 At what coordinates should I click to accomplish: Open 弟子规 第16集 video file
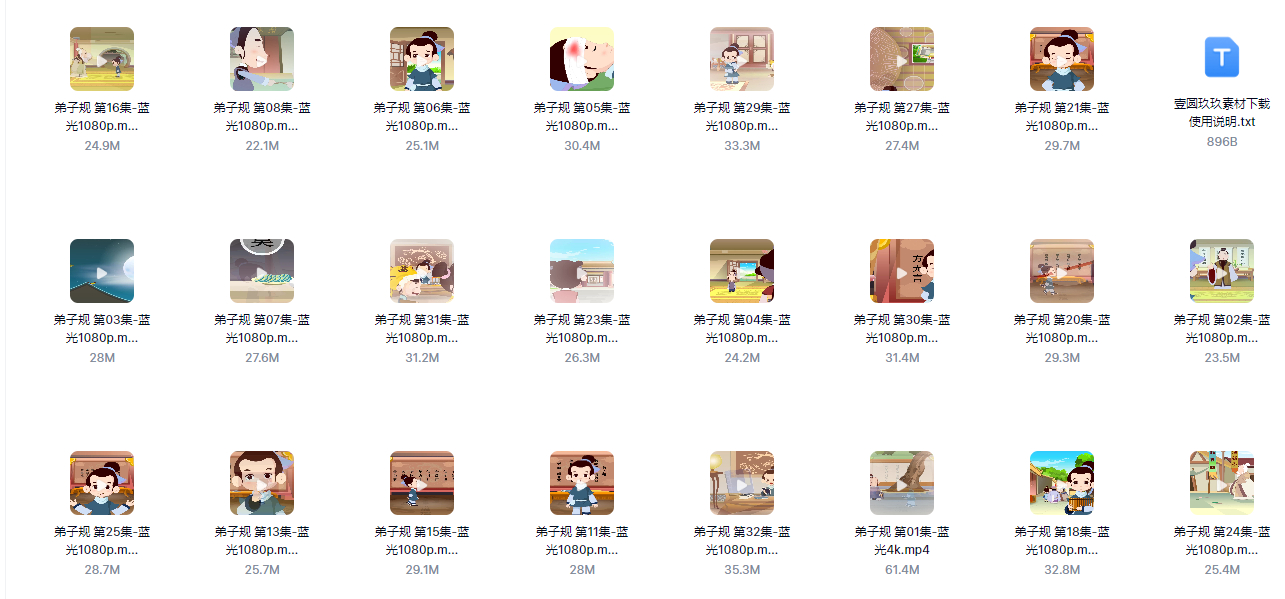coord(102,59)
